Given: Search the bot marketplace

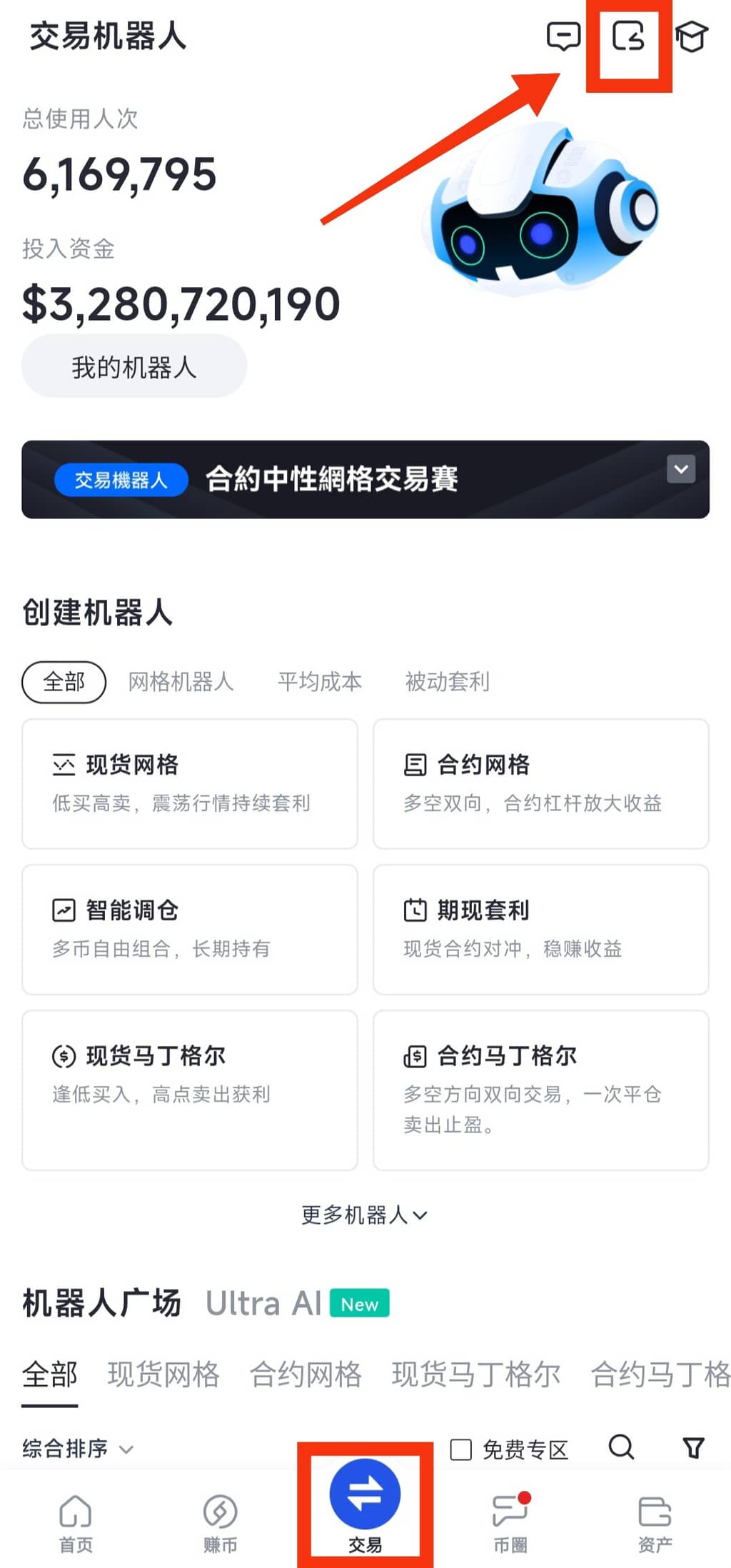Looking at the screenshot, I should [621, 1447].
